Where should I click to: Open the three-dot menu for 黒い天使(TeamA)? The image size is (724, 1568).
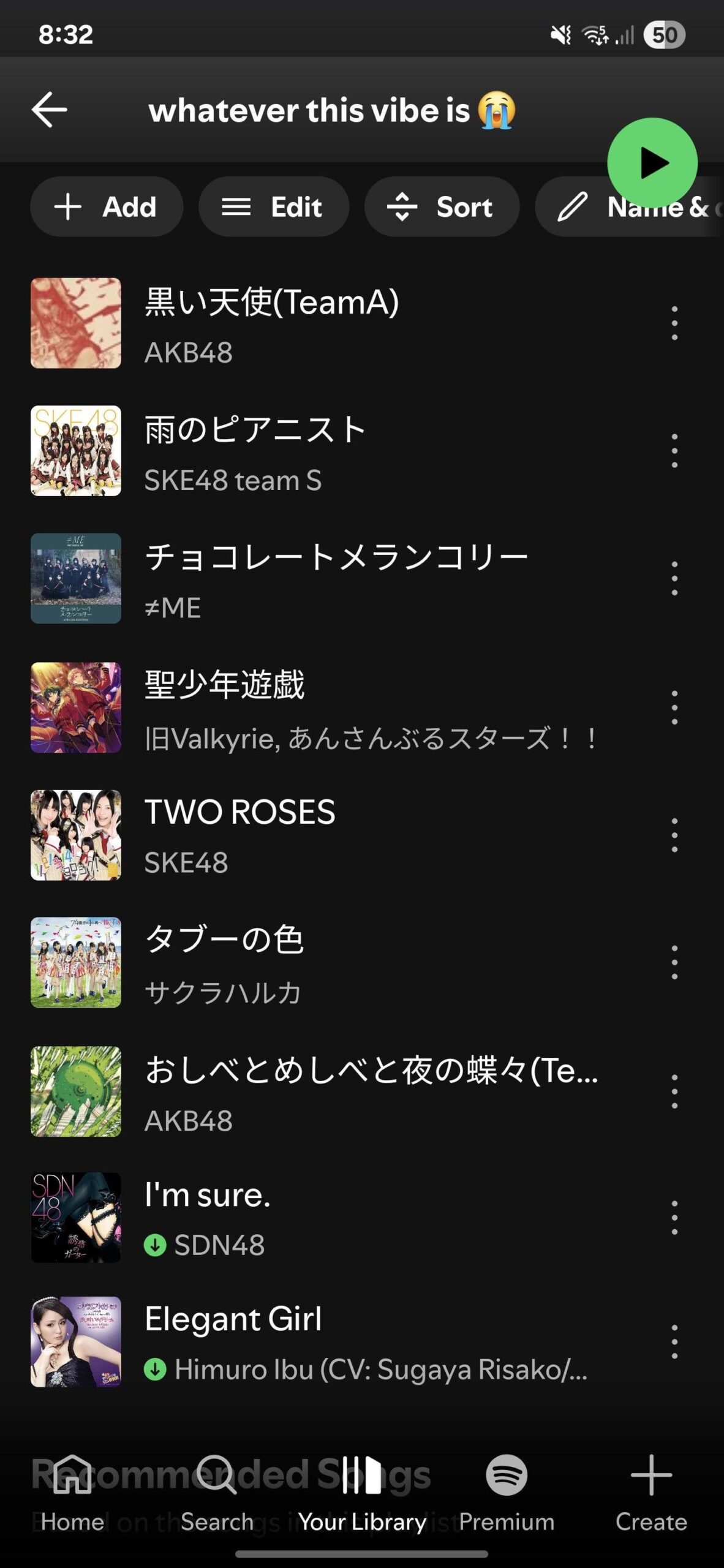pyautogui.click(x=674, y=323)
